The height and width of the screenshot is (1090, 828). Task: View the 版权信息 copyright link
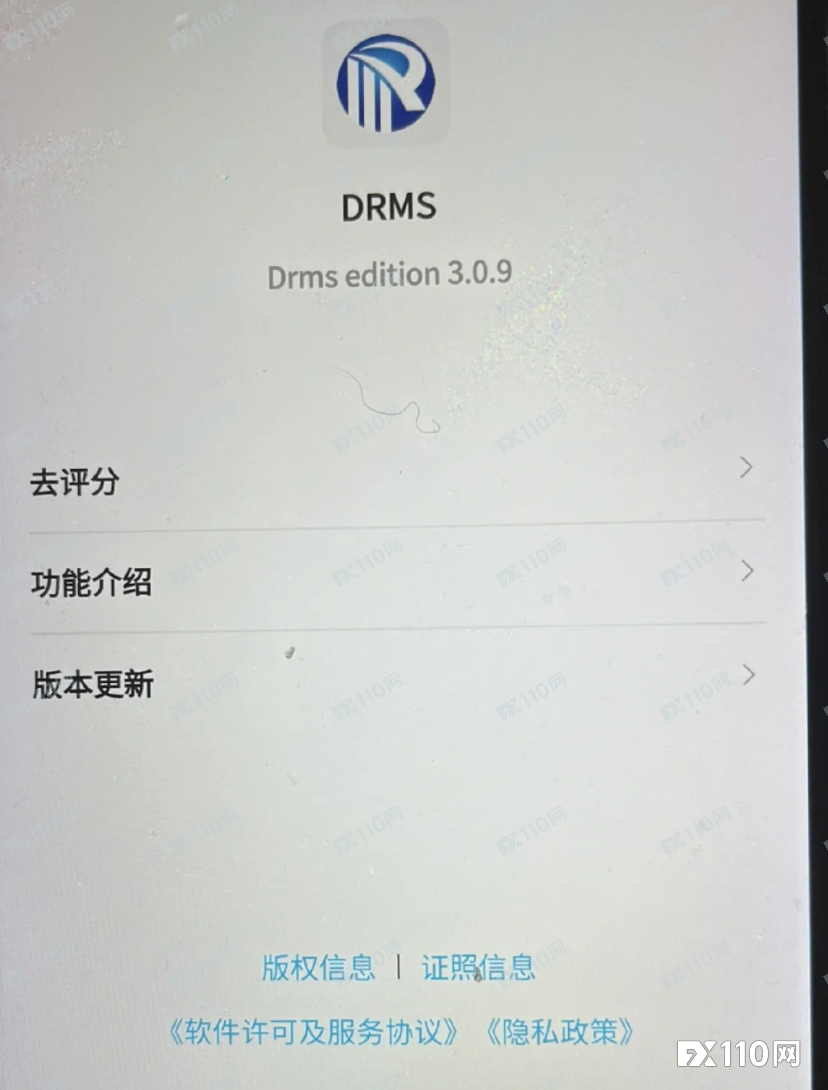coord(318,967)
